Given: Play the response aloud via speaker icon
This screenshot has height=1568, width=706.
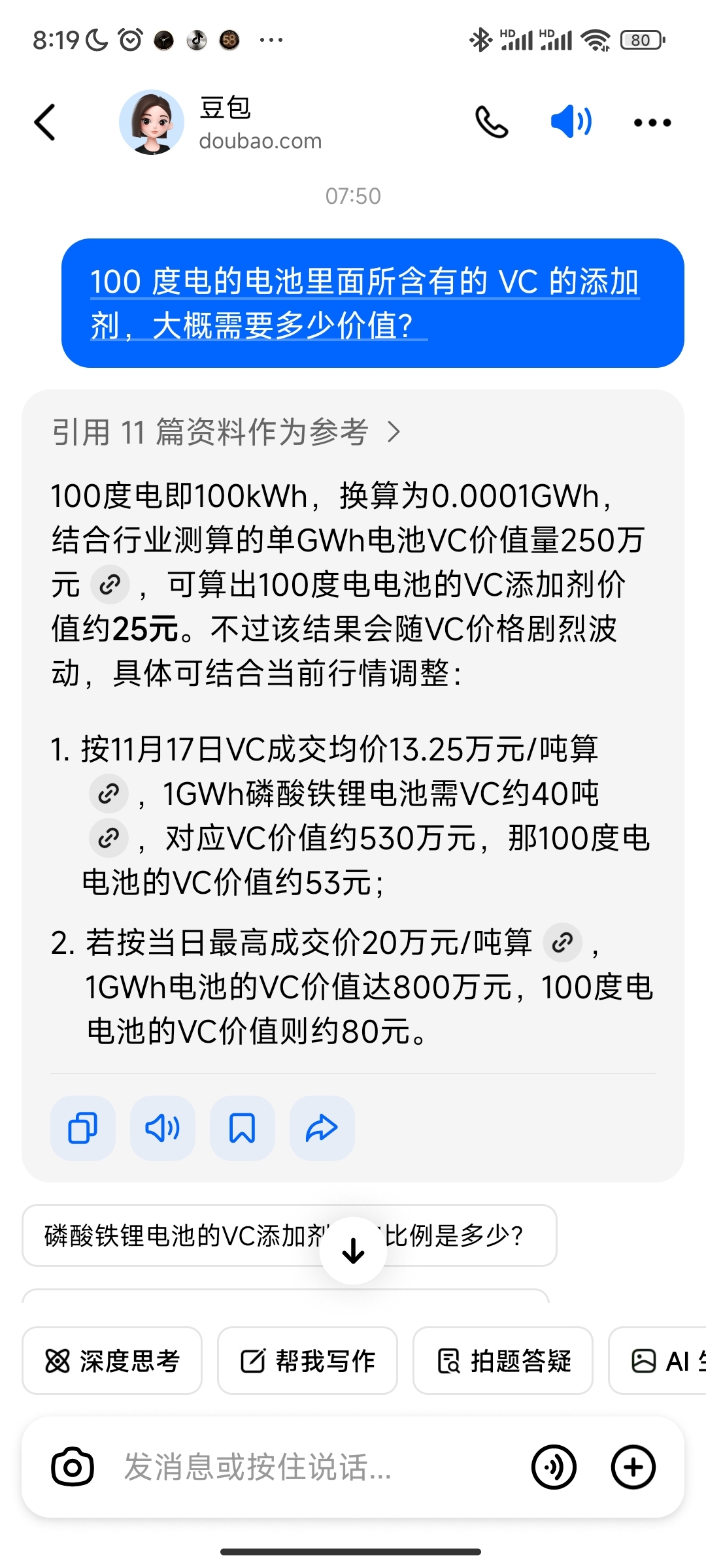Looking at the screenshot, I should click(161, 1128).
